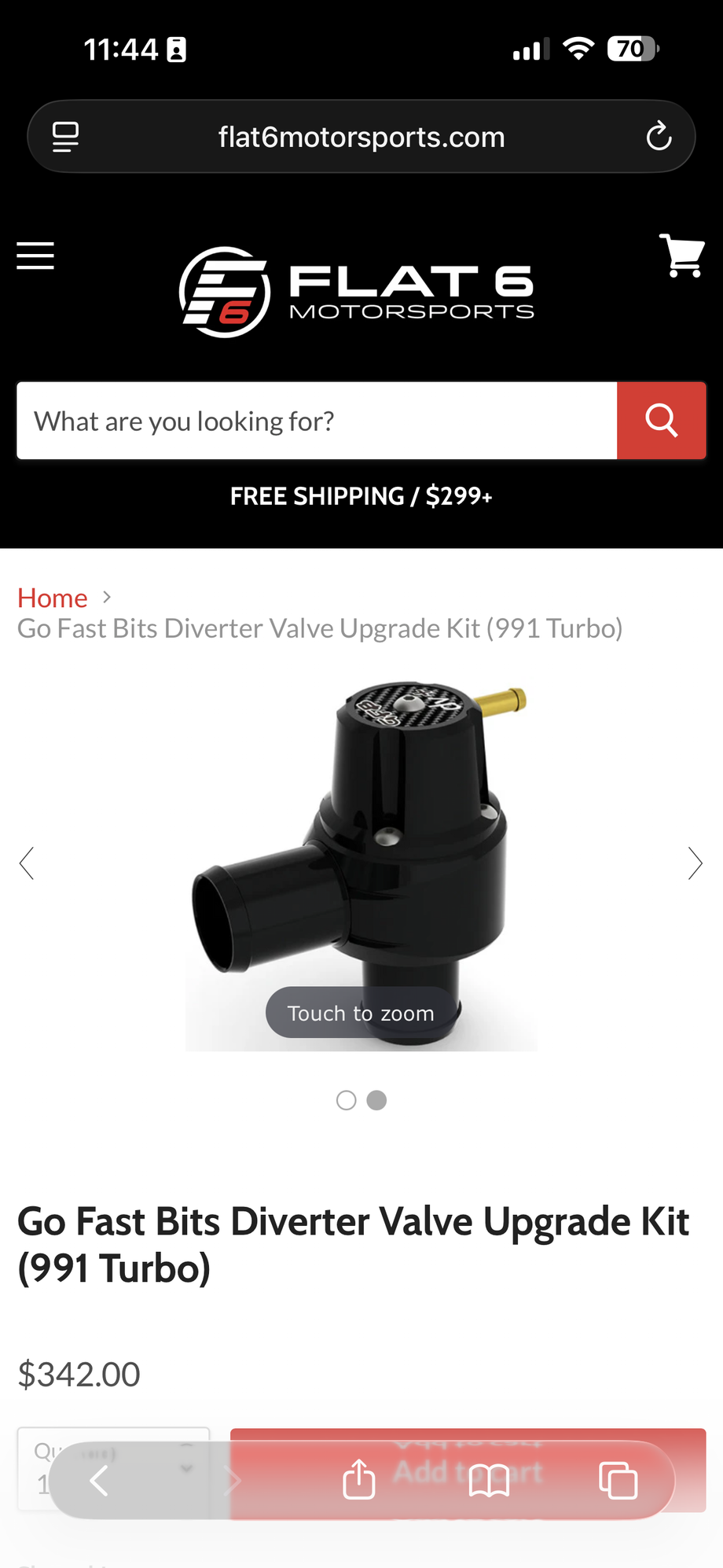Viewport: 723px width, 1568px height.
Task: Open the Safari tabs overview
Action: (618, 1481)
